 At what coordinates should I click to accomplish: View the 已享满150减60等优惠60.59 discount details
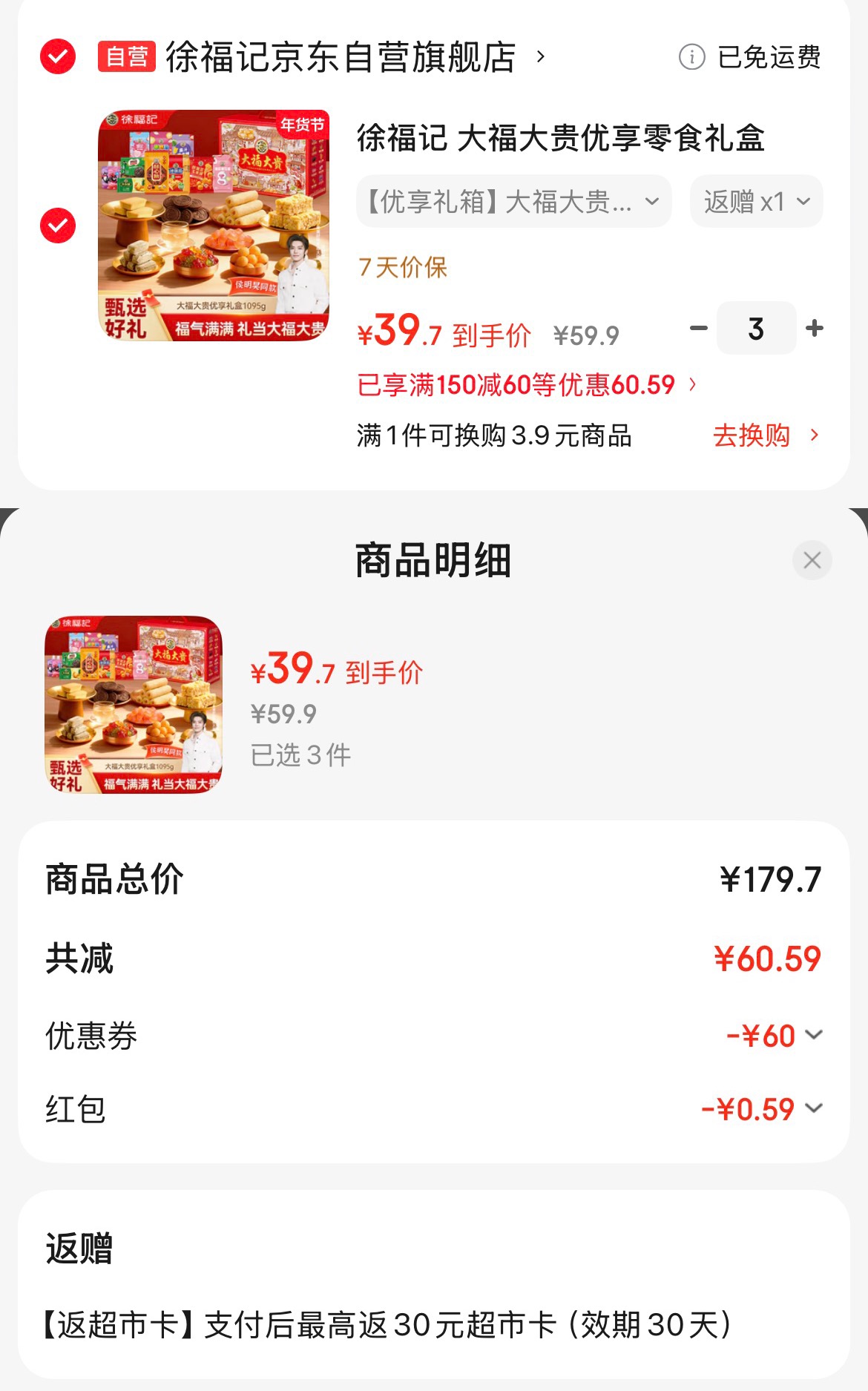point(527,385)
